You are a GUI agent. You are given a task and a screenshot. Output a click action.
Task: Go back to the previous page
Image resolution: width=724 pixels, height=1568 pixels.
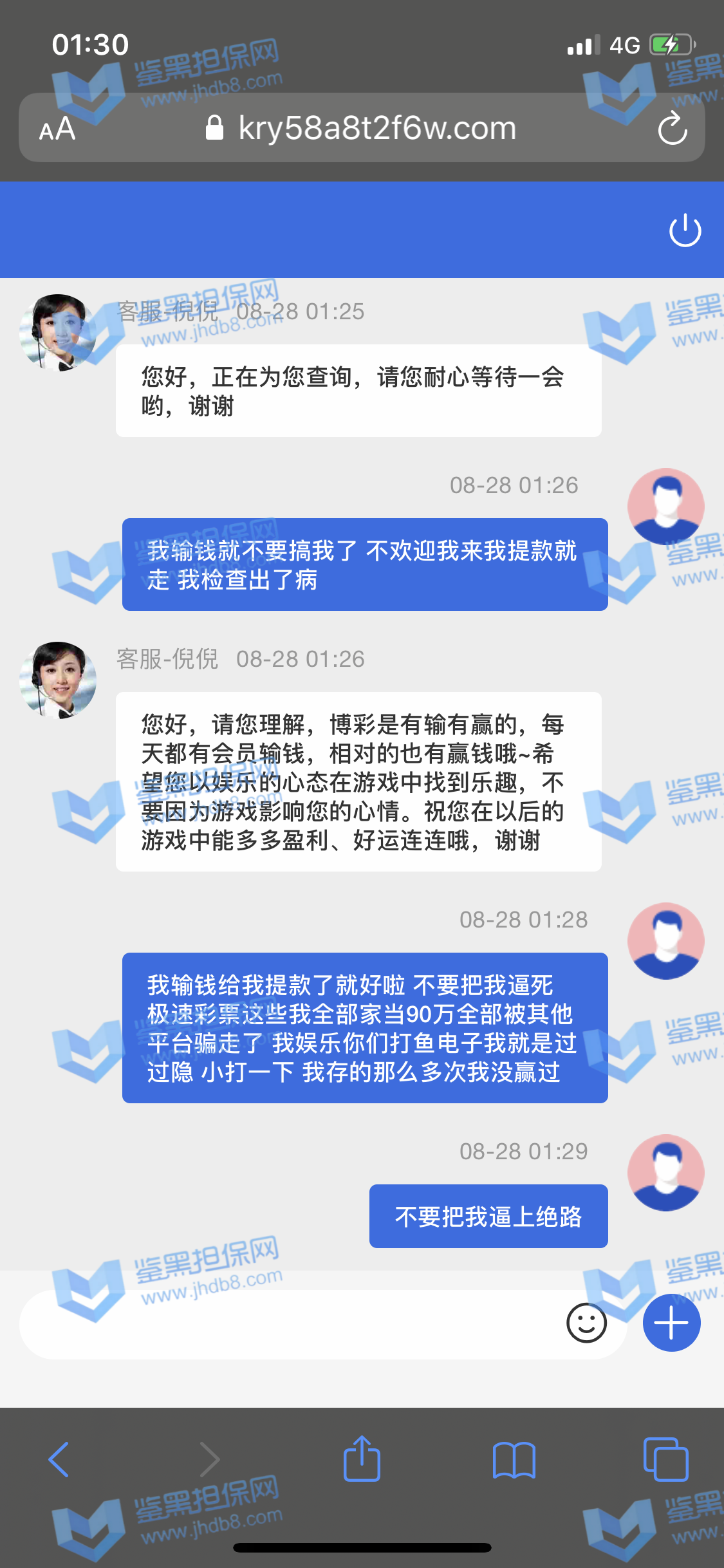(x=59, y=1459)
